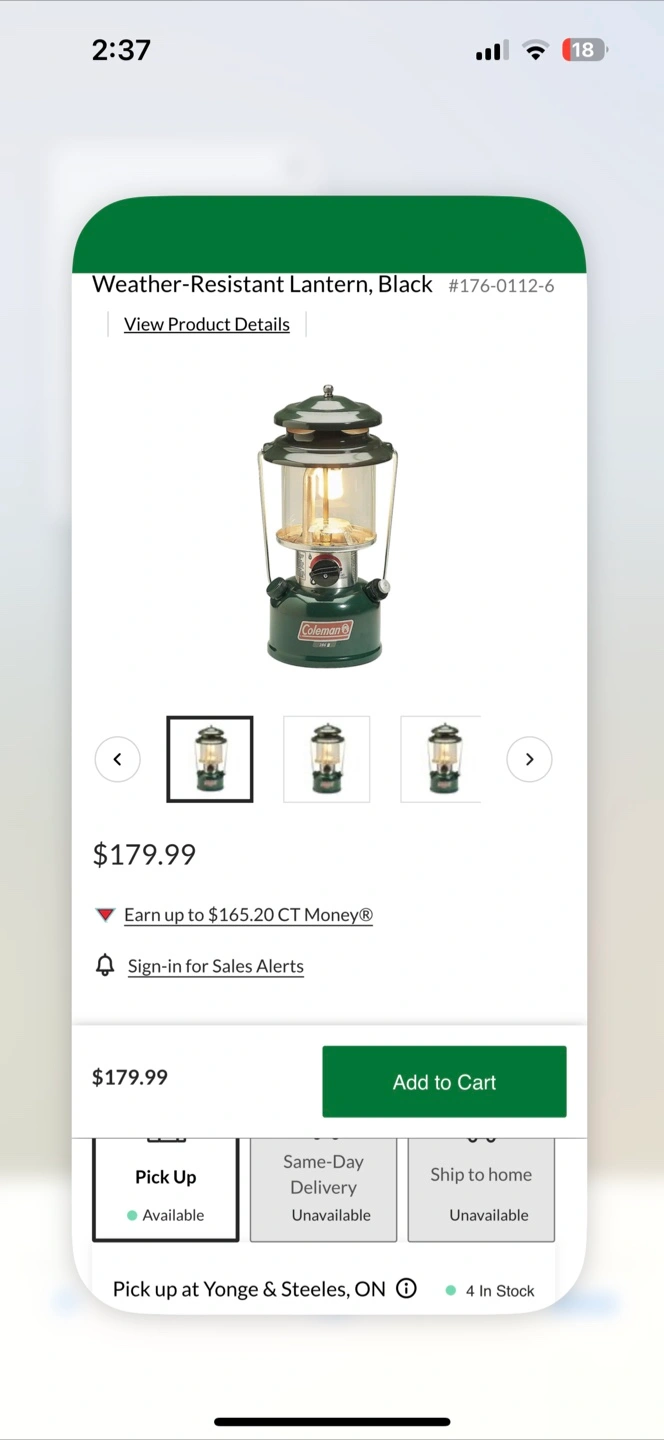Show the previous product image
Image resolution: width=664 pixels, height=1440 pixels.
(x=118, y=759)
